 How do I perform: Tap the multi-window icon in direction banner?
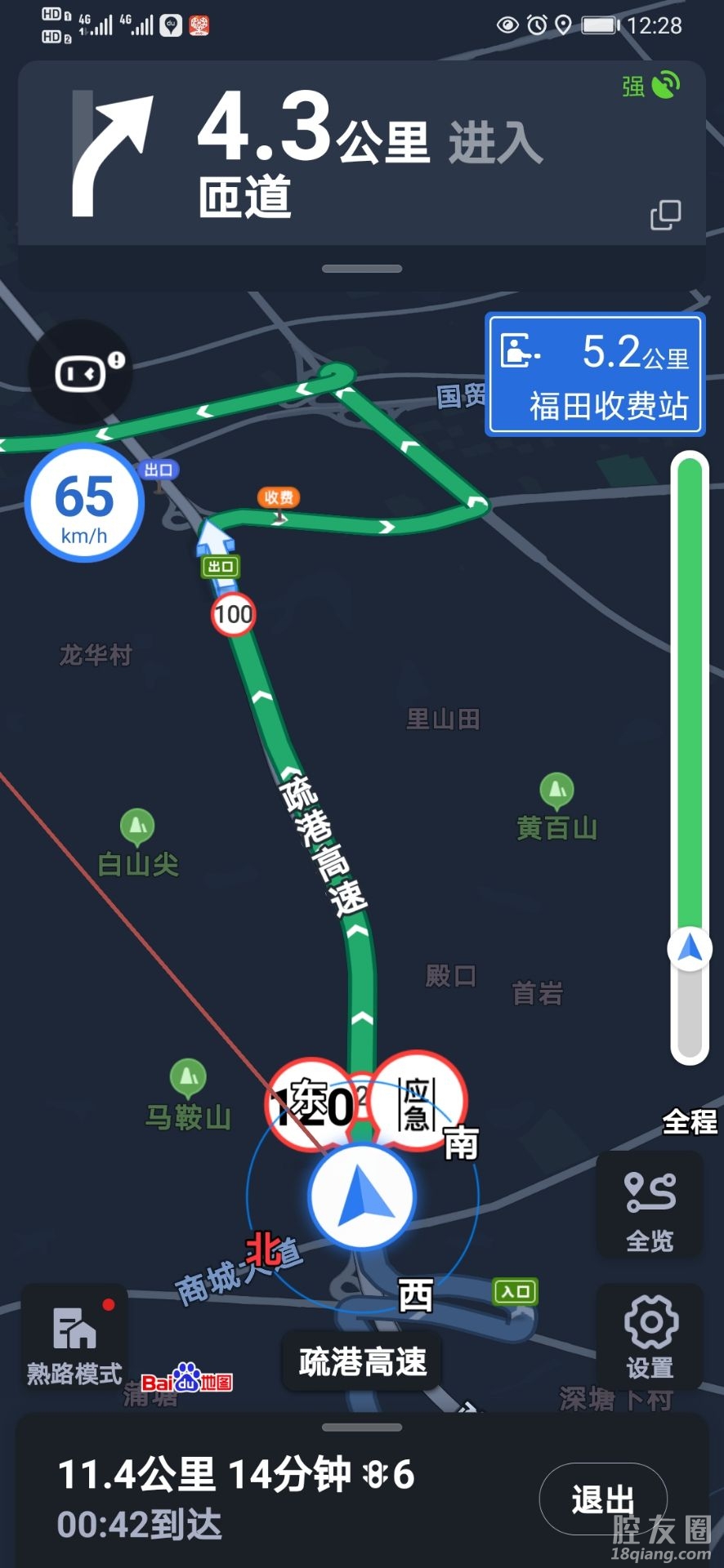[x=665, y=215]
